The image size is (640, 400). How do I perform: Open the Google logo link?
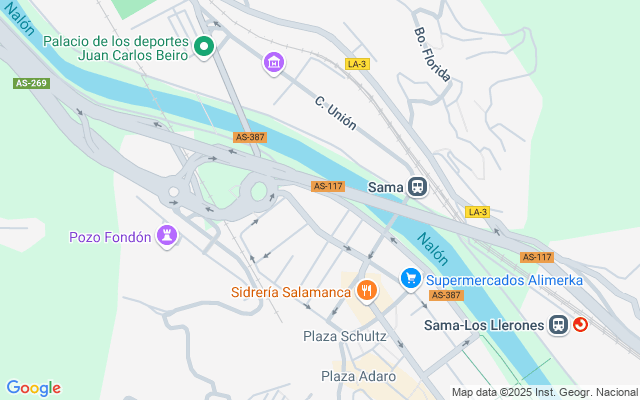[x=33, y=388]
